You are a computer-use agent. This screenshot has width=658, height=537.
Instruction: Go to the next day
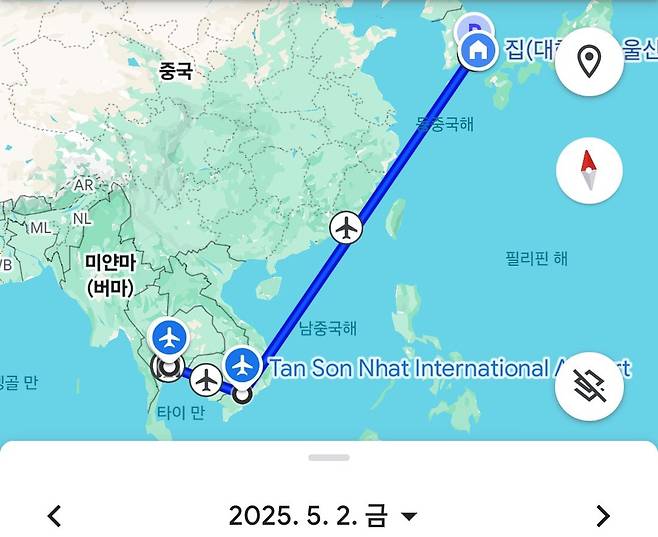(x=602, y=516)
